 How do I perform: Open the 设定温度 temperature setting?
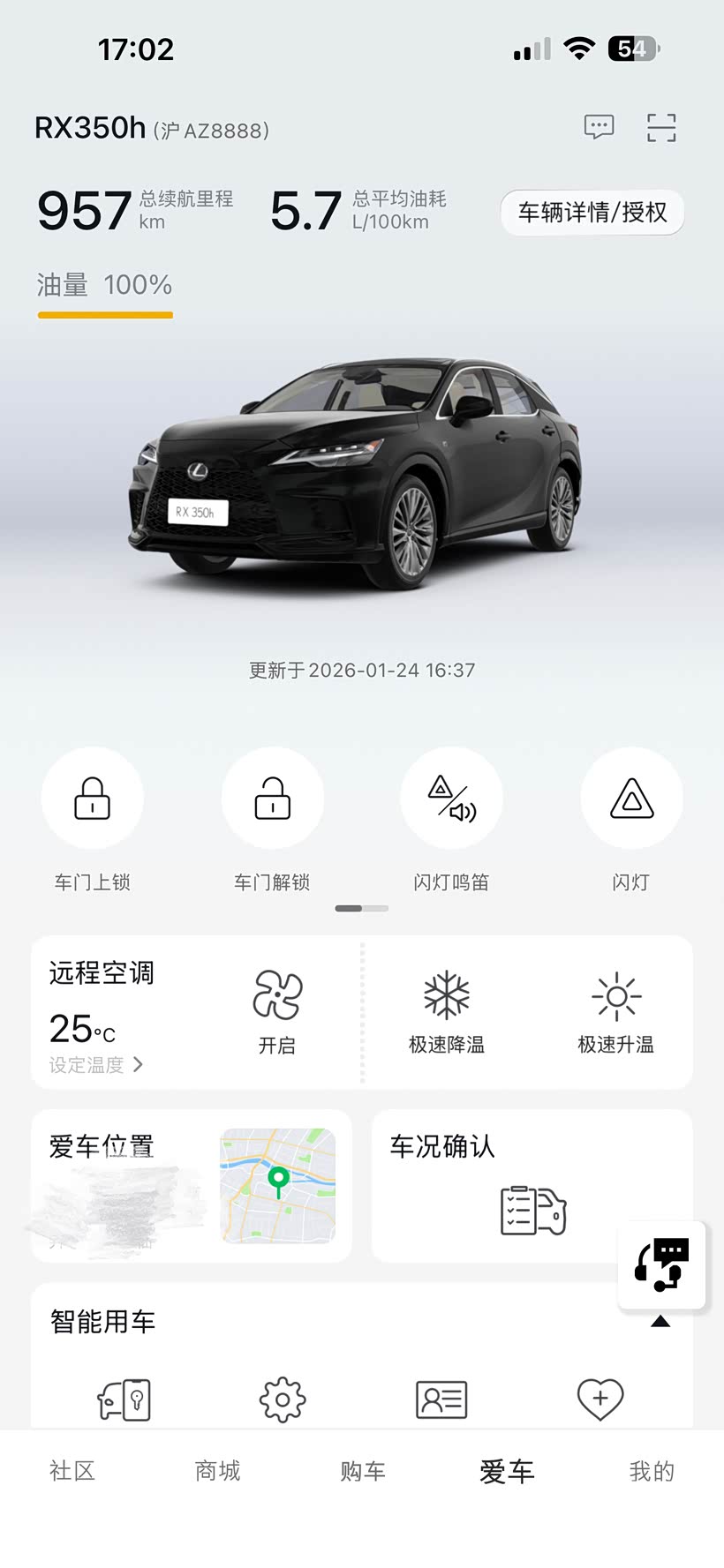tap(95, 1065)
